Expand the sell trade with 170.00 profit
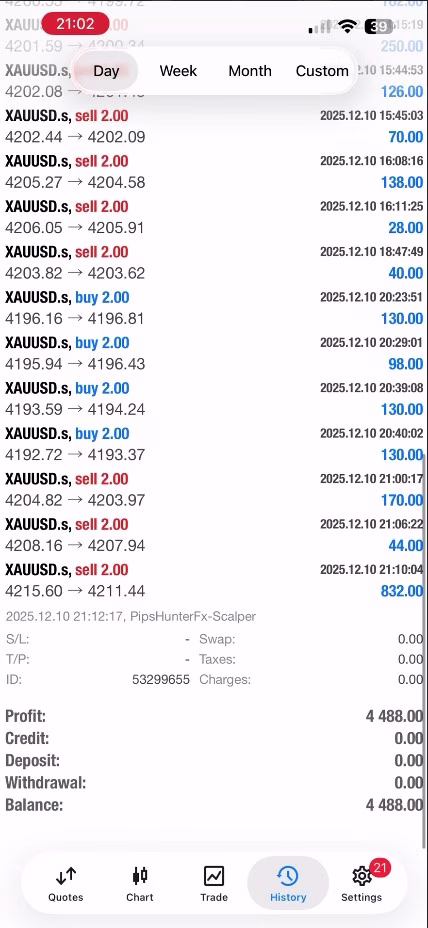 pyautogui.click(x=214, y=489)
